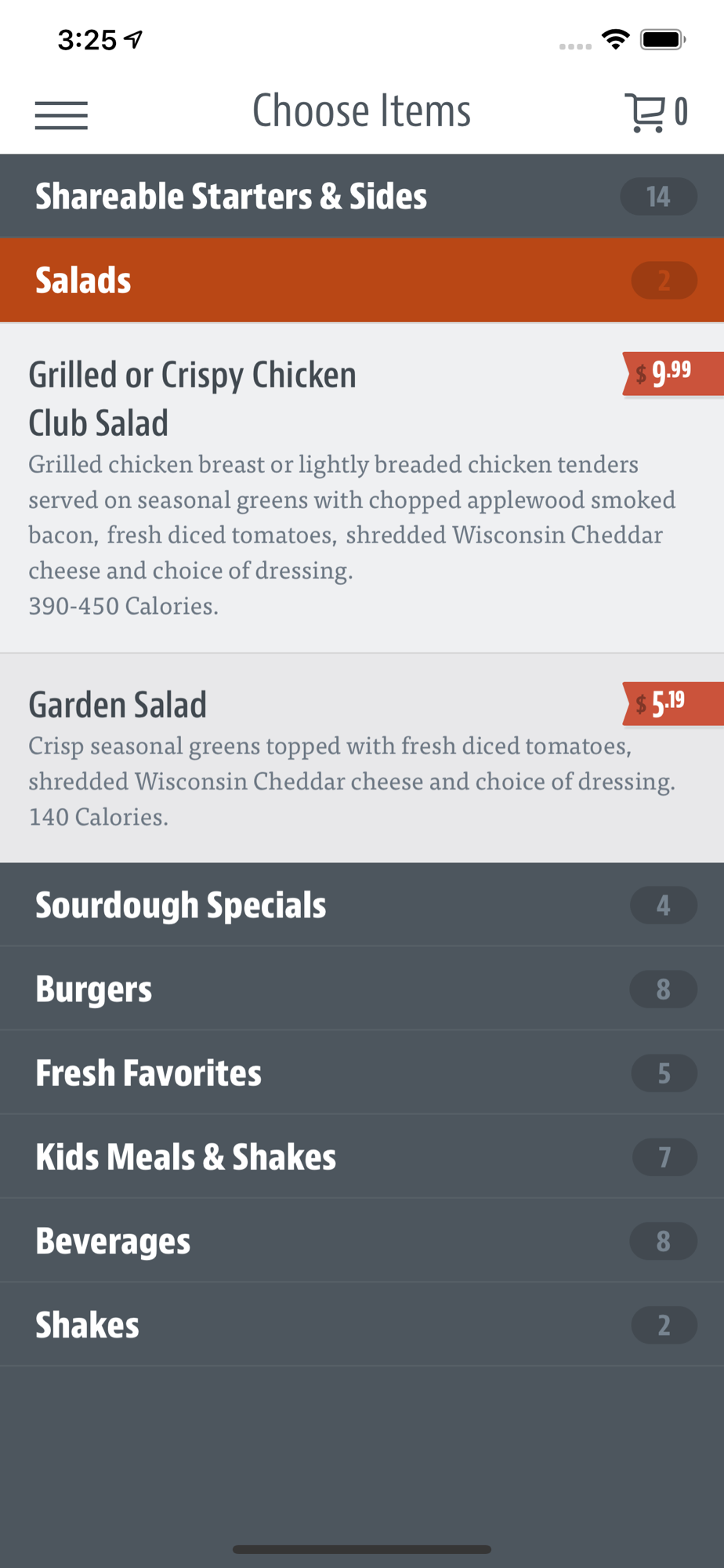Viewport: 724px width, 1568px height.
Task: Choose the Garden Salad item
Action: (362, 758)
